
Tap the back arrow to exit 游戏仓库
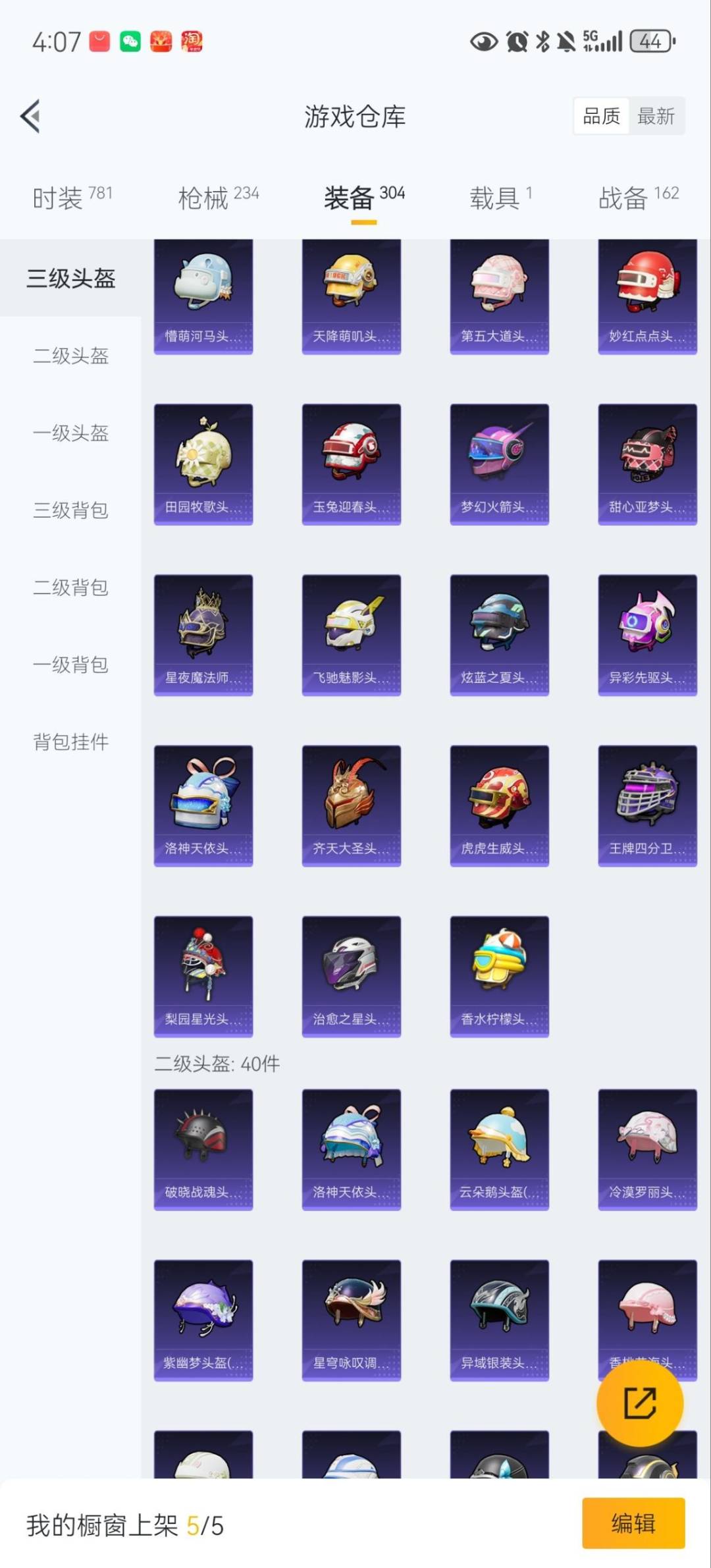(x=30, y=116)
